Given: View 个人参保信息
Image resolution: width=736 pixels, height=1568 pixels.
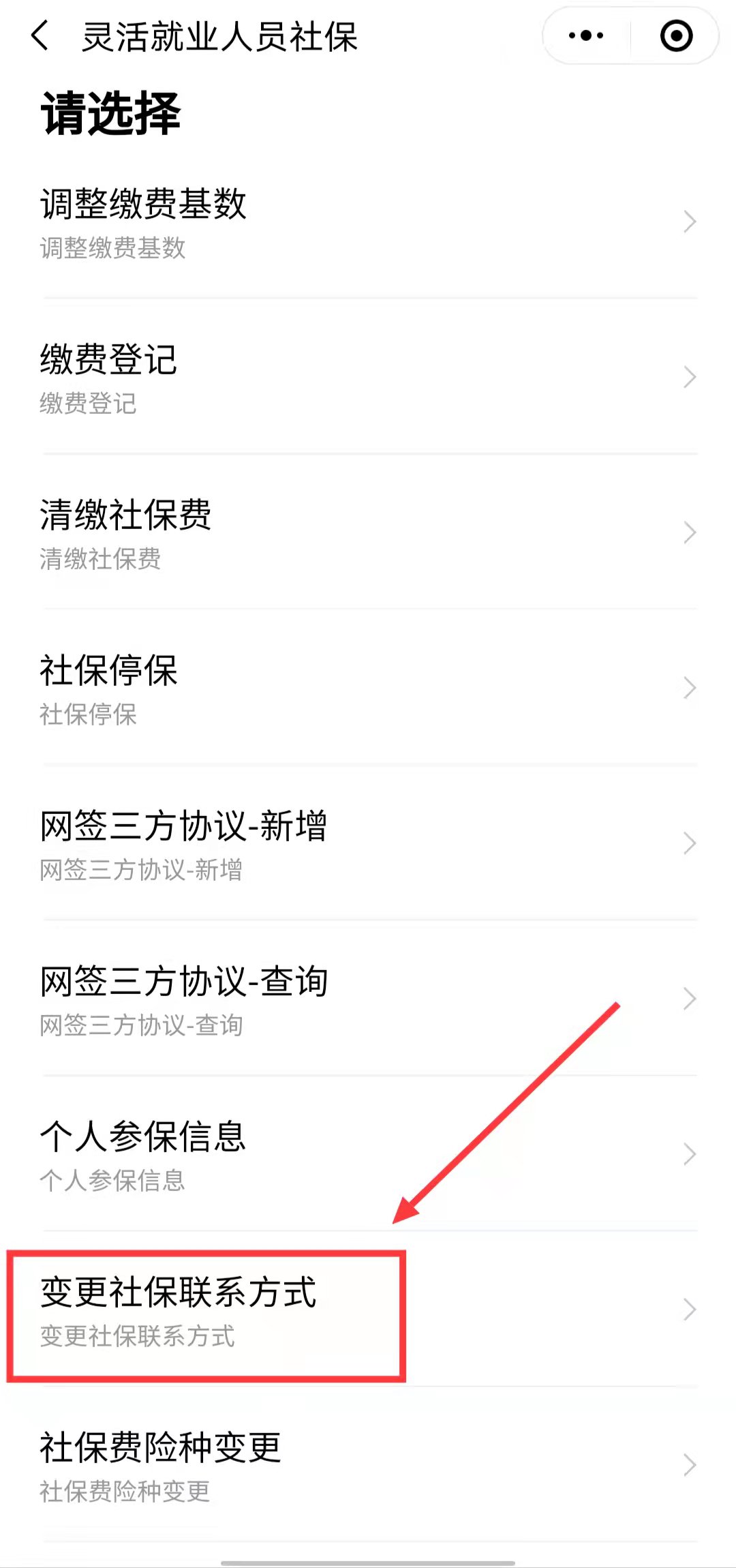Looking at the screenshot, I should pyautogui.click(x=368, y=1154).
